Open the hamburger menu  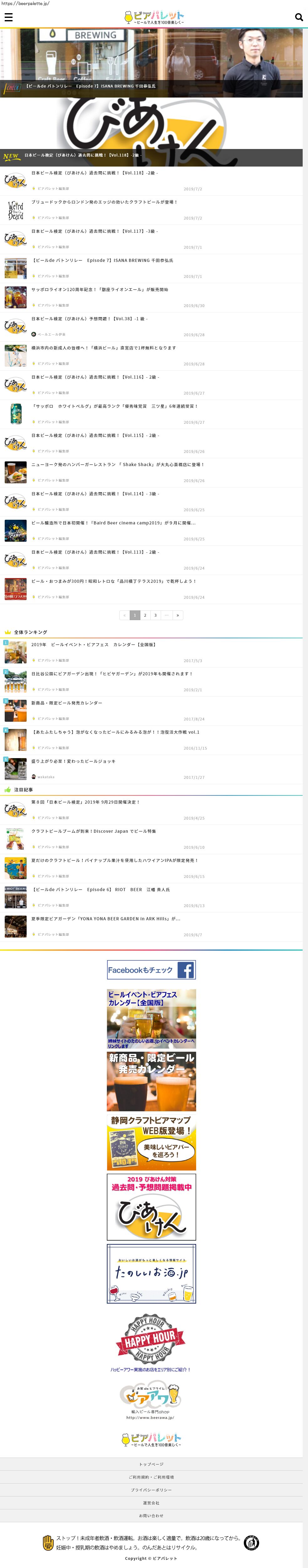coord(8,18)
